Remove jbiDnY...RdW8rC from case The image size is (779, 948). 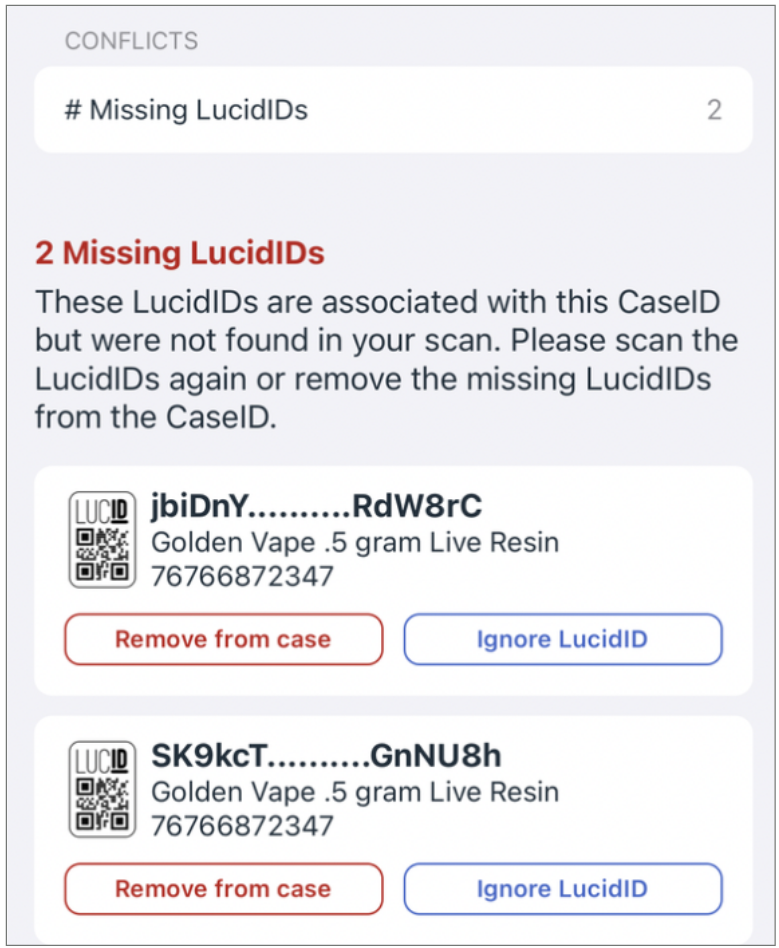click(223, 639)
